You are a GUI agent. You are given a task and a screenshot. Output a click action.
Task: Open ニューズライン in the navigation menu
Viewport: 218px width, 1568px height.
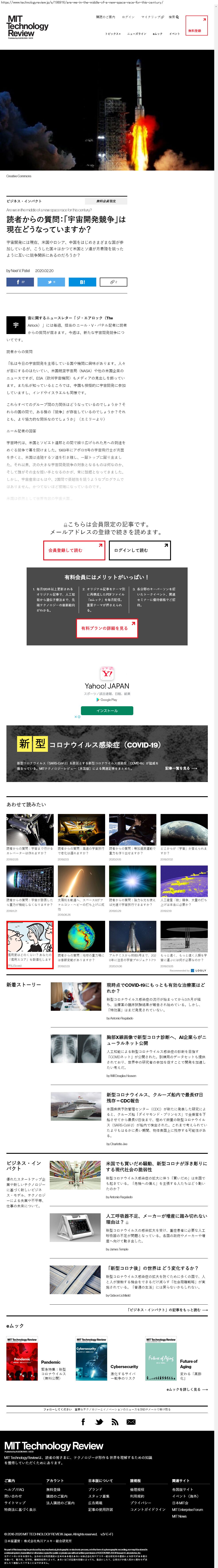pos(137,34)
